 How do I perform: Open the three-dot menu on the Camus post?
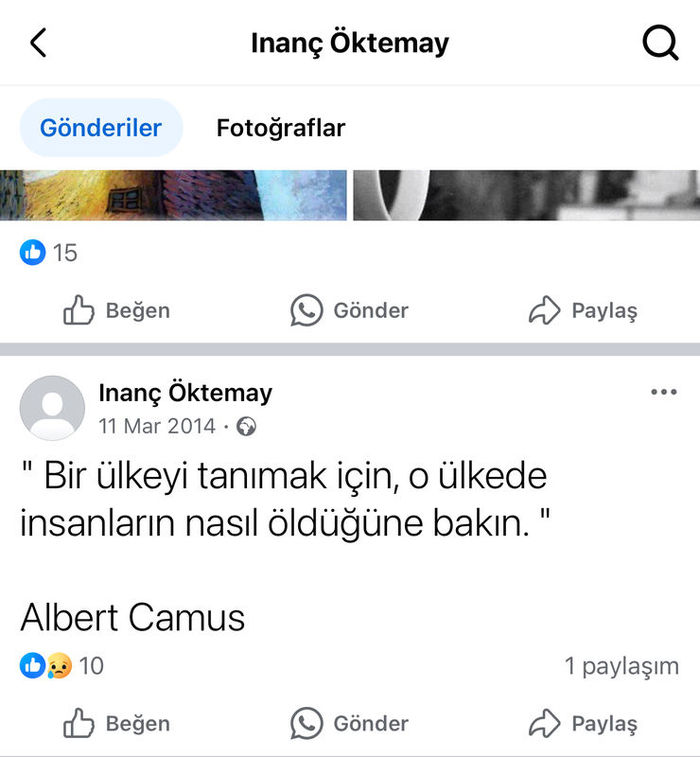coord(664,392)
